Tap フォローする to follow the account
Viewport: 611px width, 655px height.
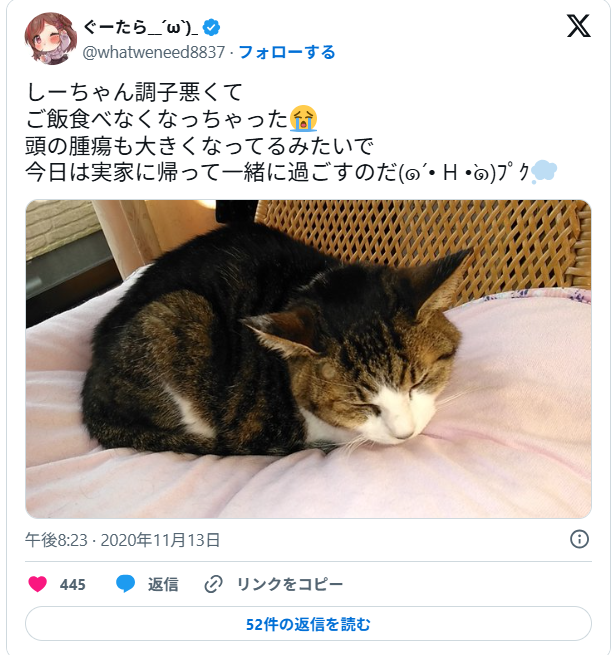click(287, 52)
